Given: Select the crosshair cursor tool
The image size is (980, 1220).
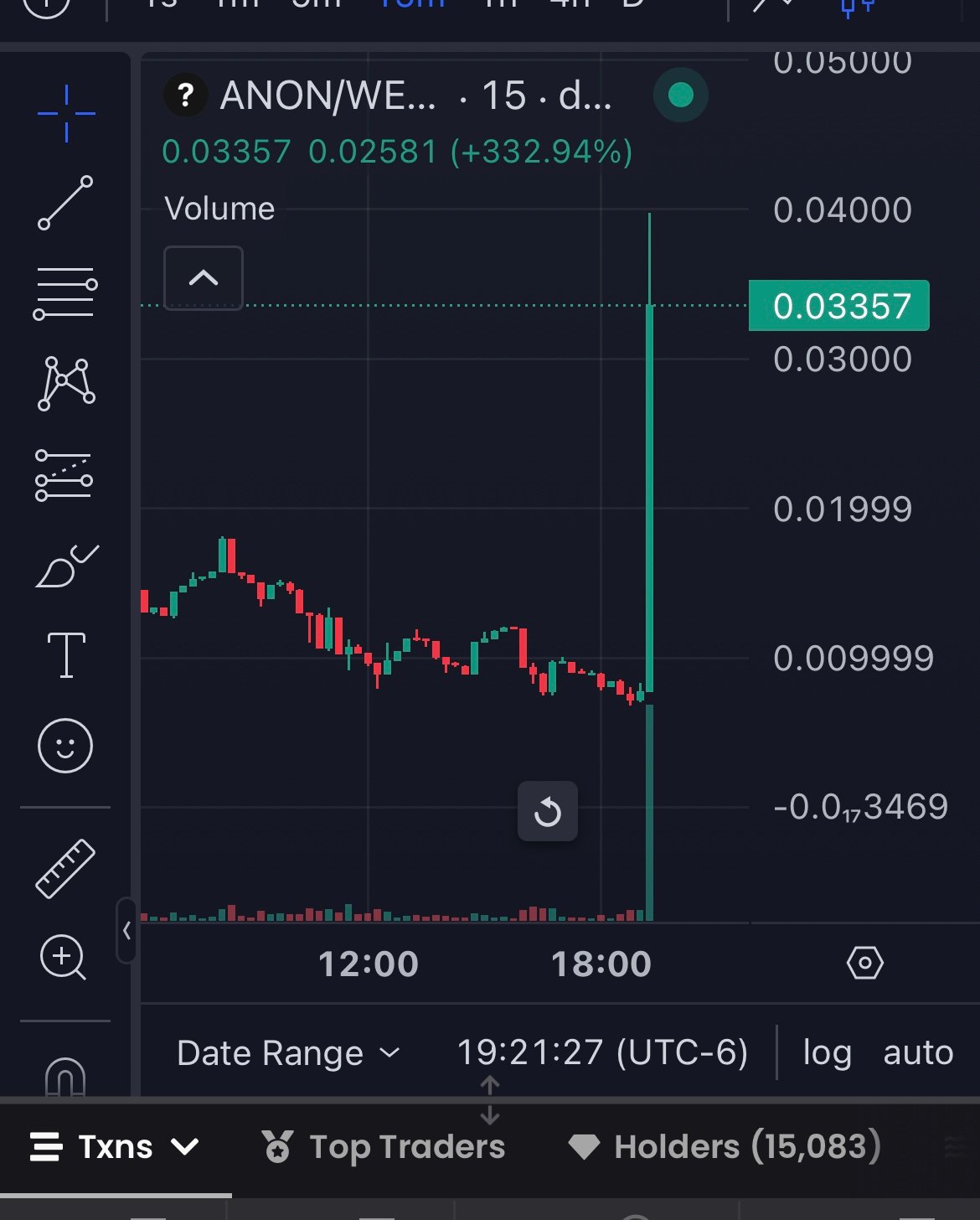Looking at the screenshot, I should [x=65, y=113].
